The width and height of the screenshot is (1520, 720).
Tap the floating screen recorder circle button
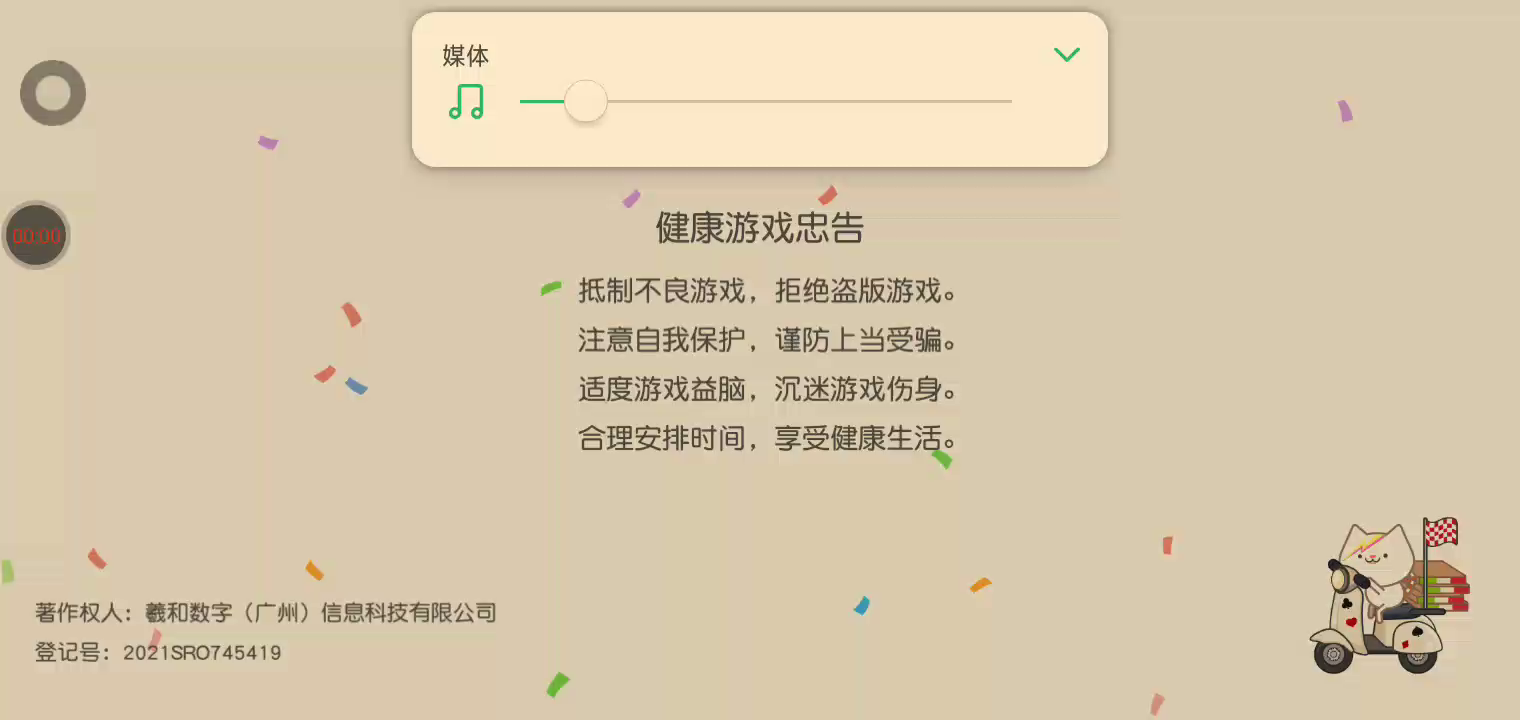click(53, 93)
